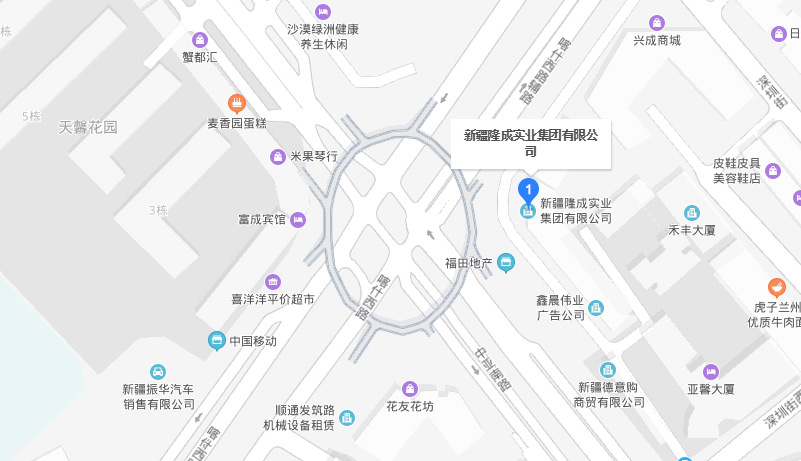
Task: Select the 蟹都汇 restaurant marker
Action: click(200, 39)
